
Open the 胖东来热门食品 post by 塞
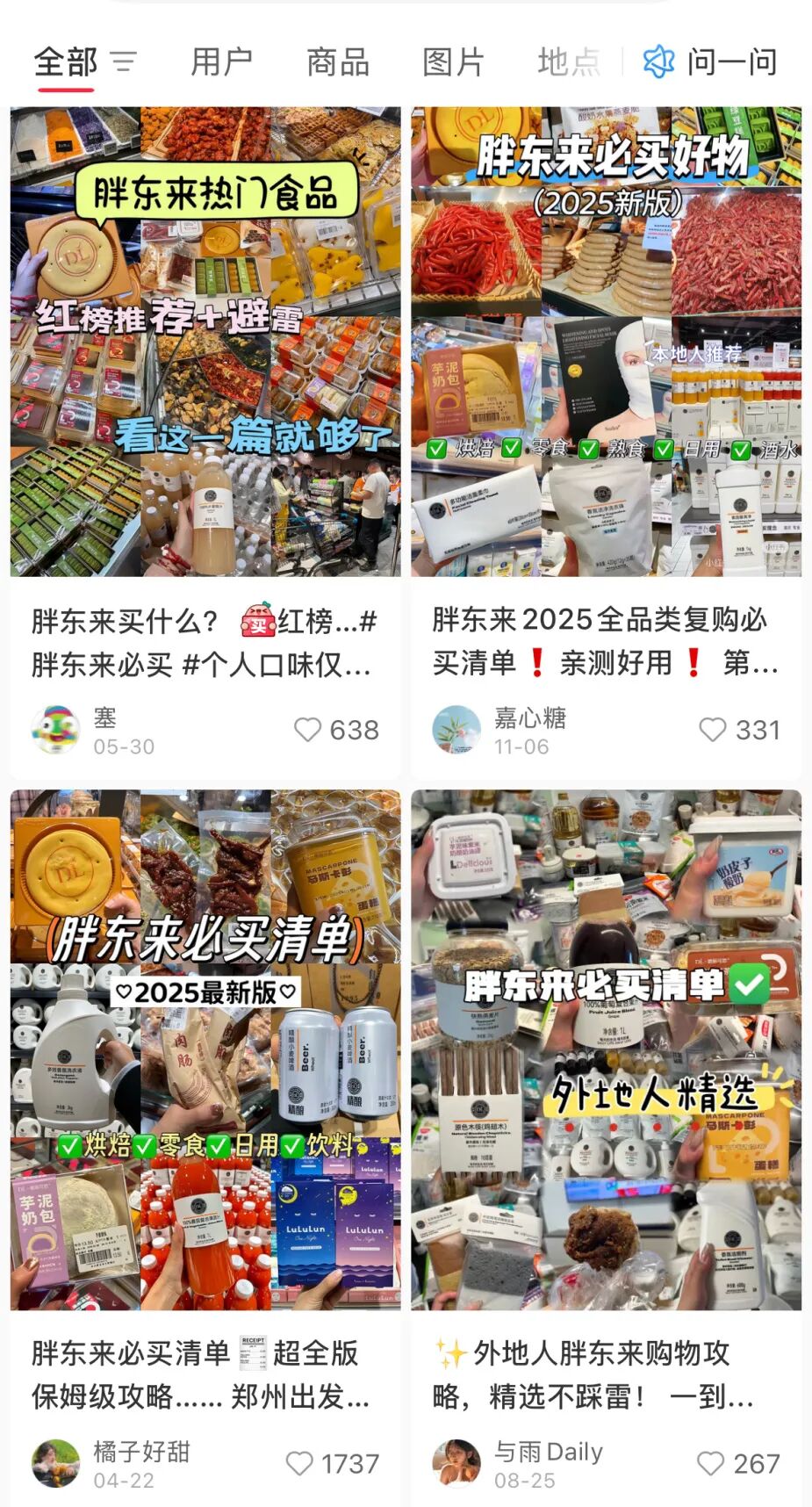205,342
